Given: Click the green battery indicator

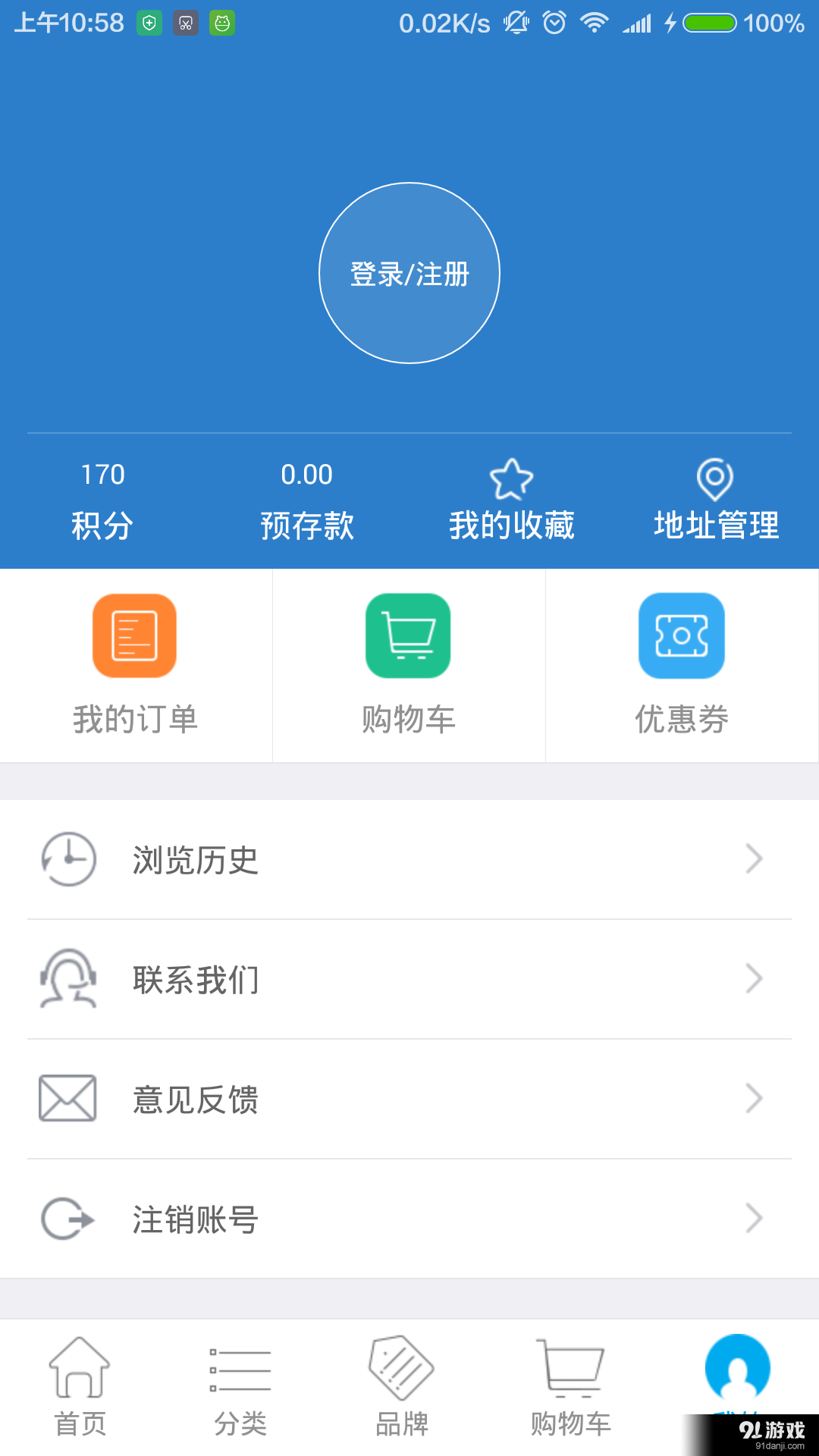Looking at the screenshot, I should tap(708, 23).
